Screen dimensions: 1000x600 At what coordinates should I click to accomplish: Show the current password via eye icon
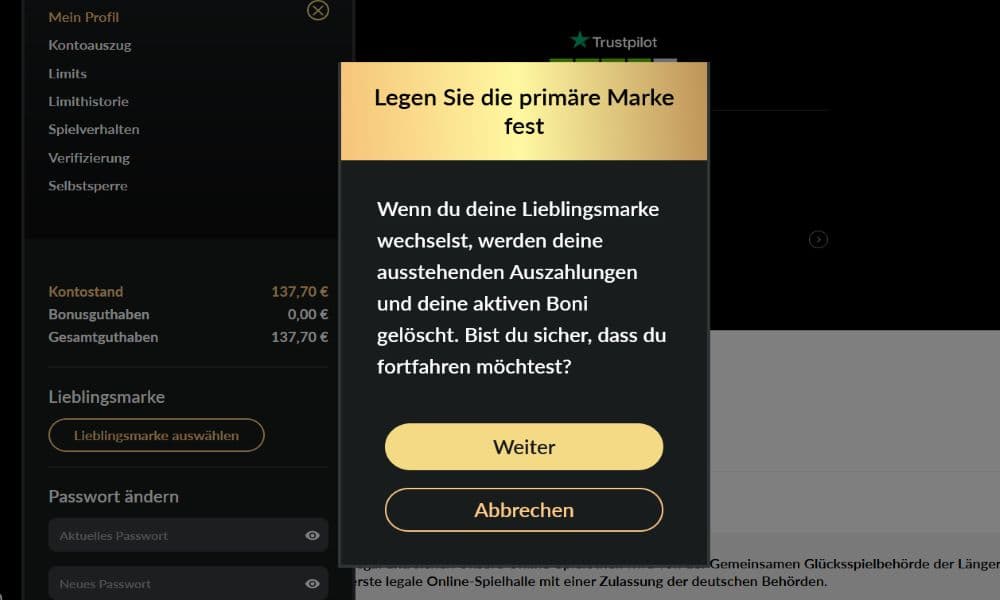click(x=312, y=536)
